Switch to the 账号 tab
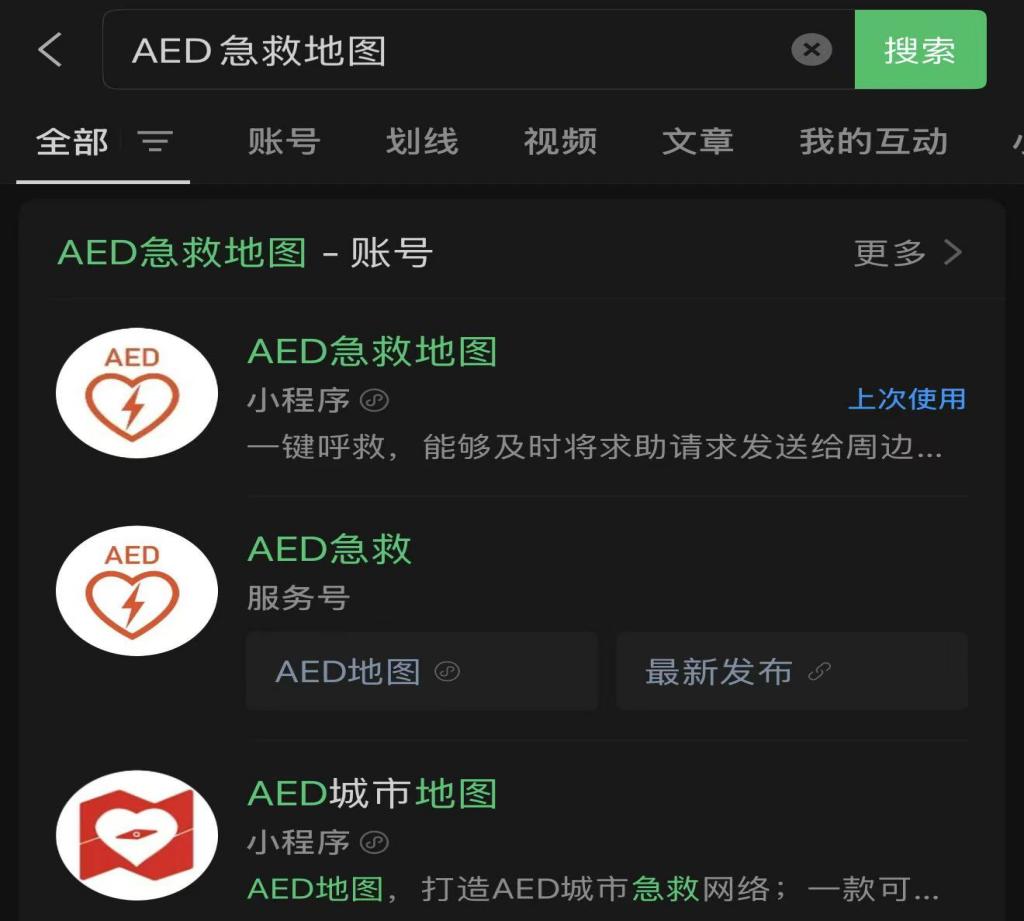The width and height of the screenshot is (1024, 921). 284,142
